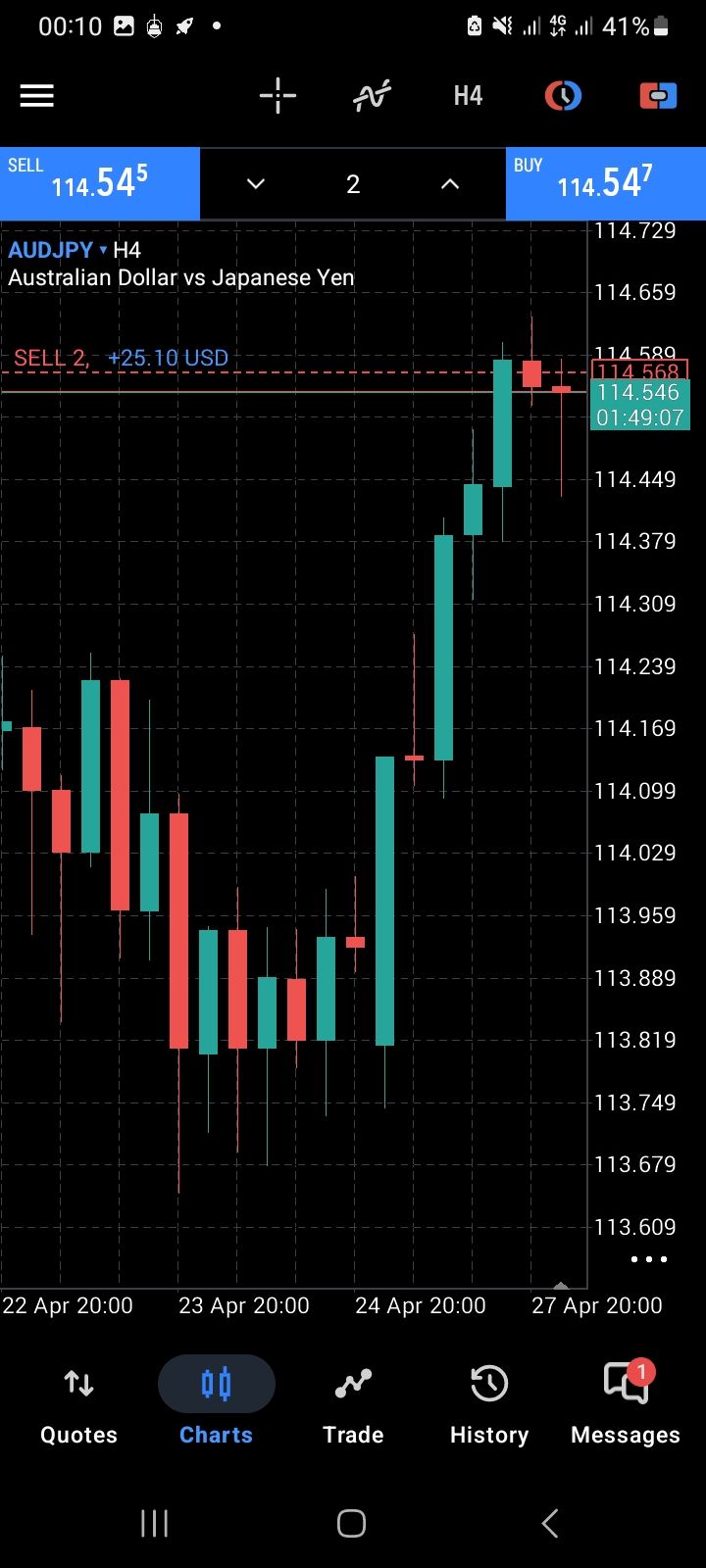The height and width of the screenshot is (1568, 706).
Task: Tap the three-dot chart options
Action: click(x=649, y=1259)
